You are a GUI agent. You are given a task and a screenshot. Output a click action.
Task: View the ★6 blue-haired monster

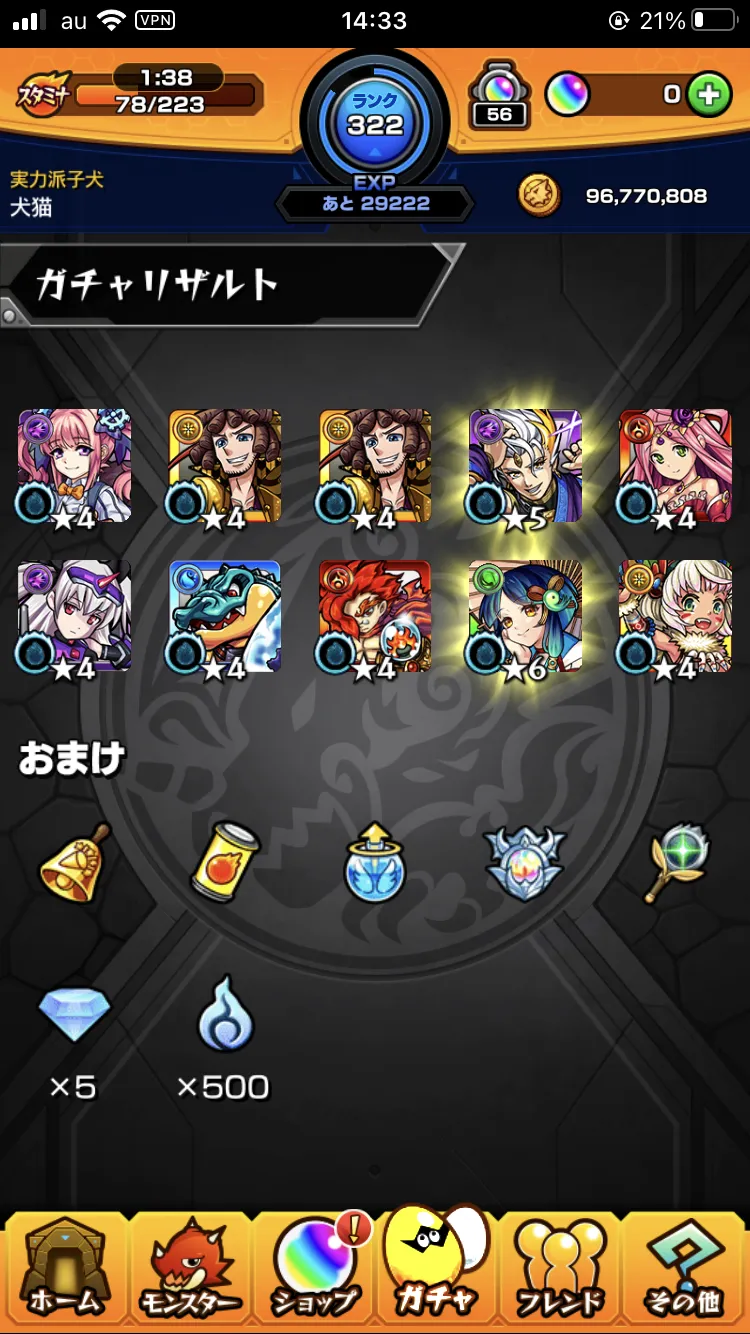coord(525,618)
